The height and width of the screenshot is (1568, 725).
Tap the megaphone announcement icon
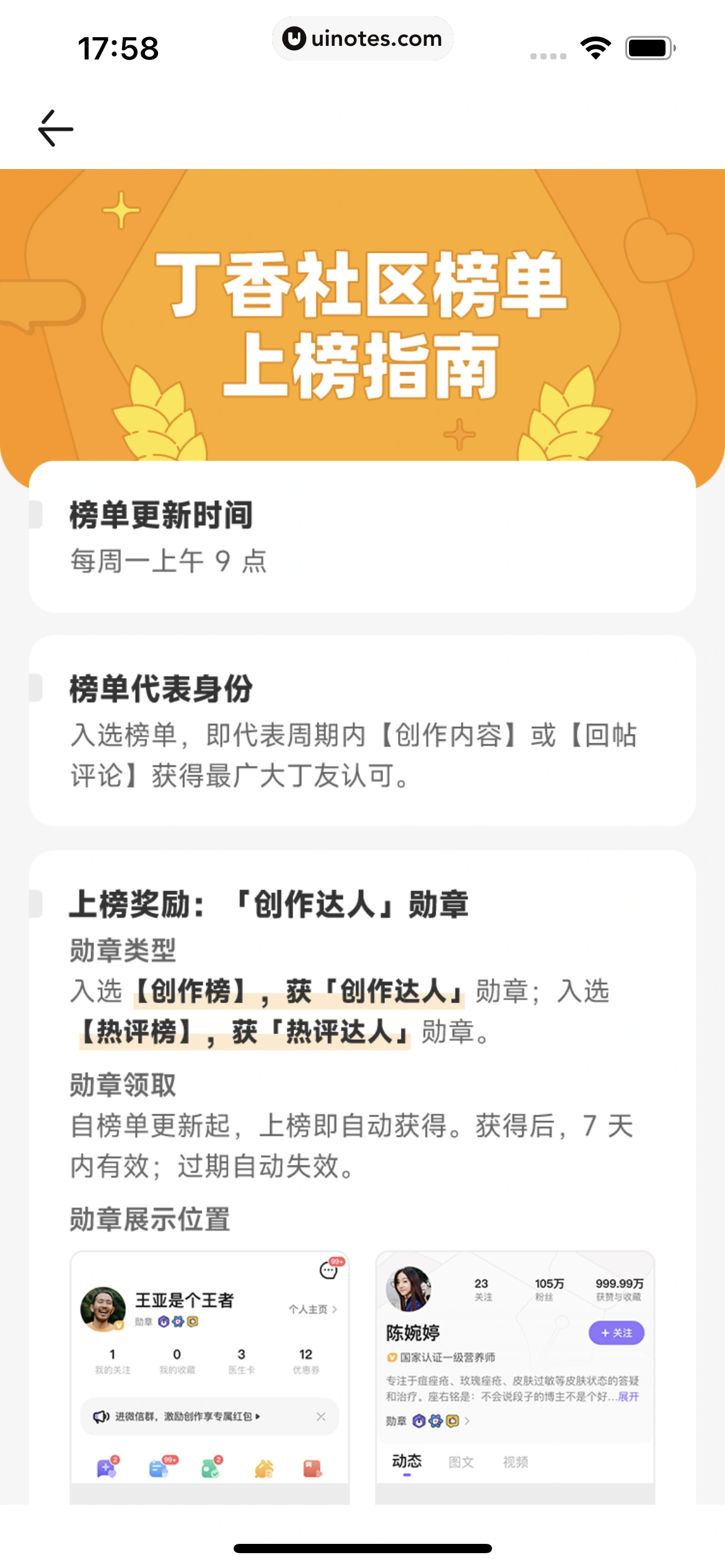click(x=102, y=1416)
